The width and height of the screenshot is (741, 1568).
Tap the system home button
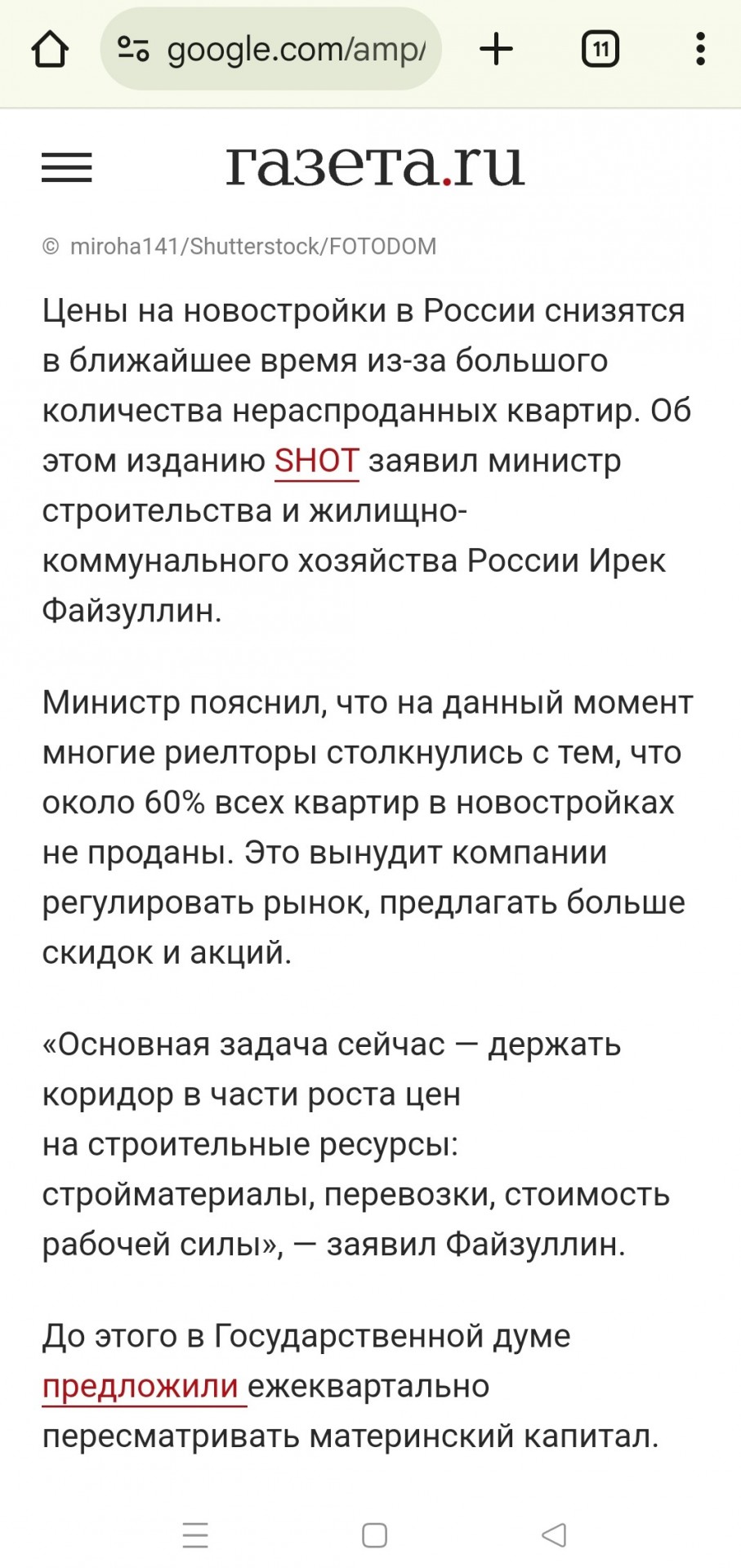[374, 1535]
